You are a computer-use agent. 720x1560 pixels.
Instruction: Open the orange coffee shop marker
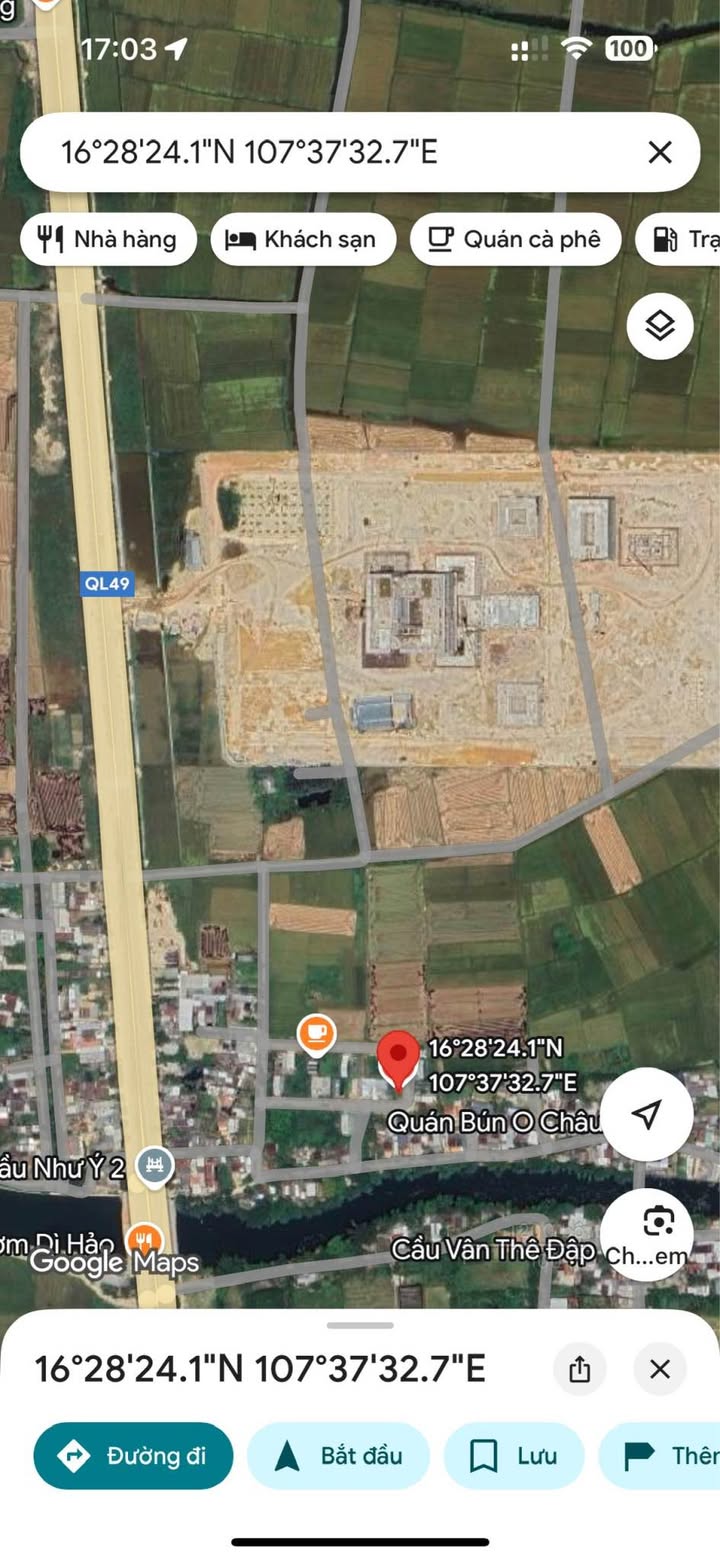pos(316,1035)
